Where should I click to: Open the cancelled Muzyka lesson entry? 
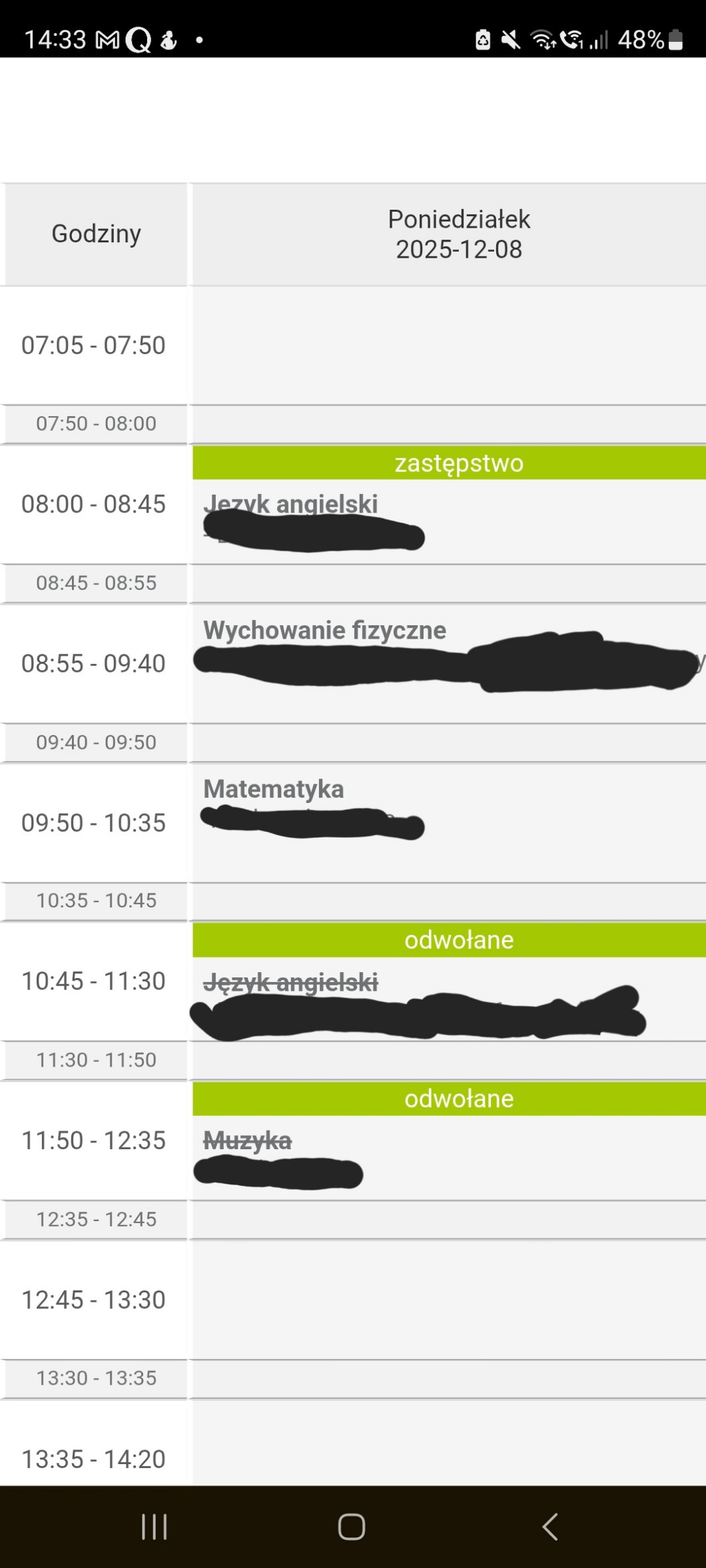[248, 1141]
